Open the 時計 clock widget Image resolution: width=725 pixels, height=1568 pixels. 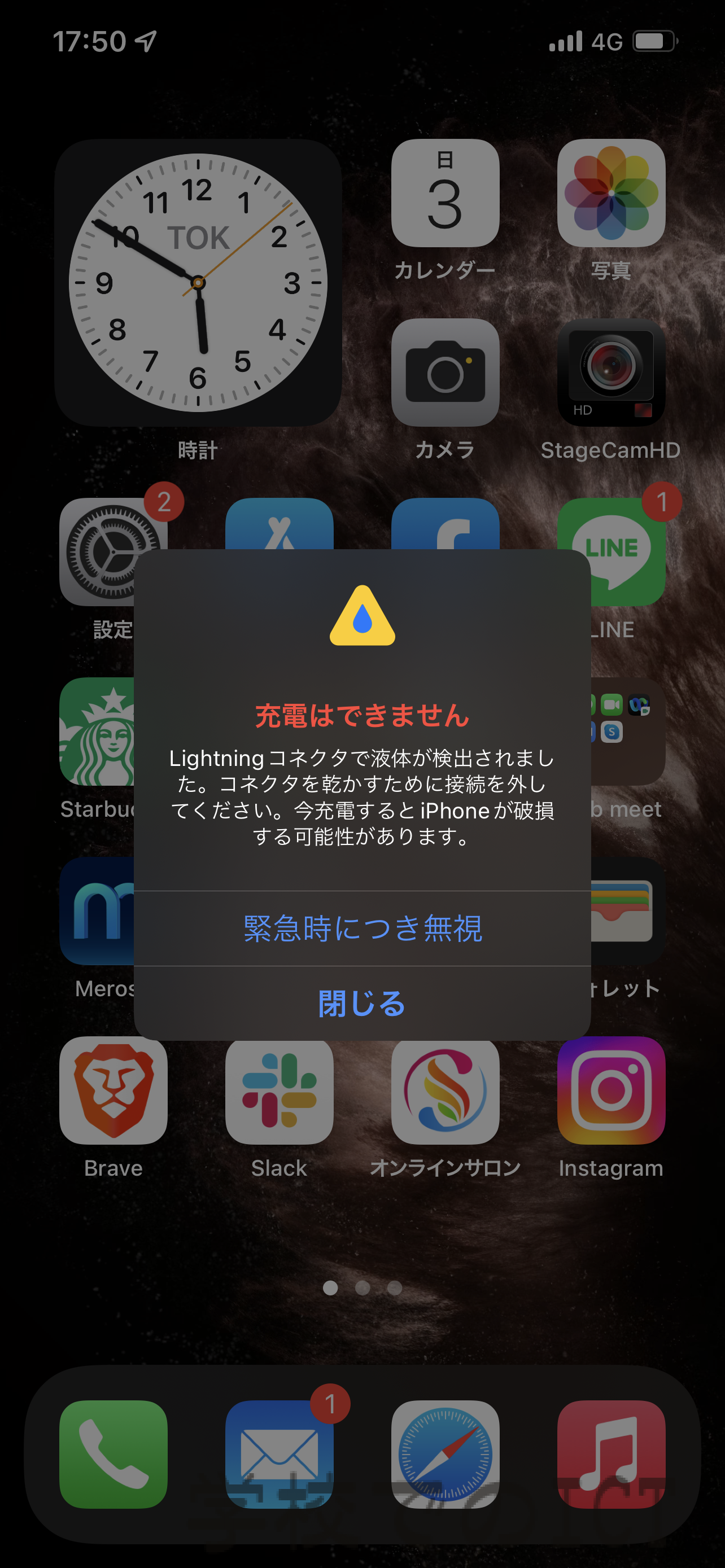click(198, 282)
